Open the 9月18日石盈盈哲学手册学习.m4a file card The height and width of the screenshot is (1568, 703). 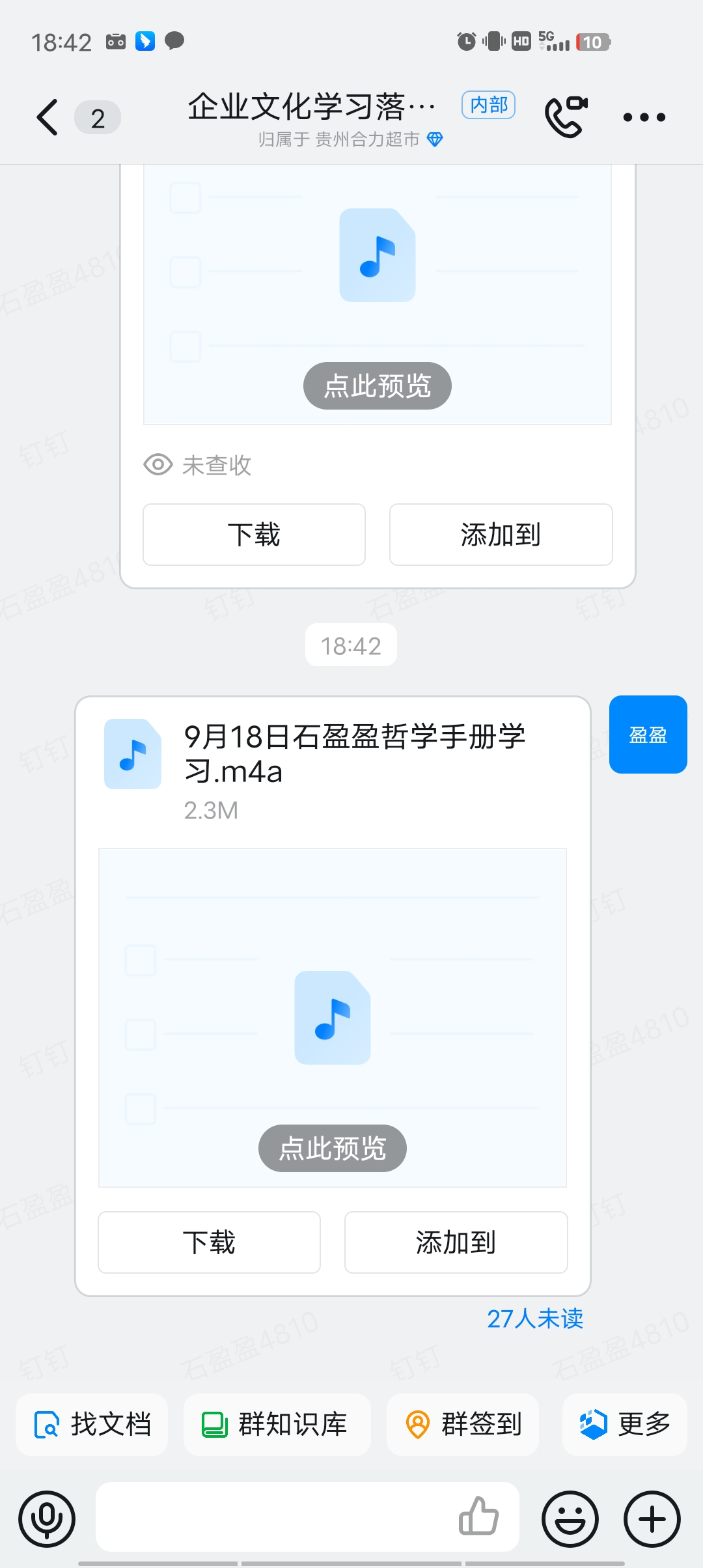point(355,754)
